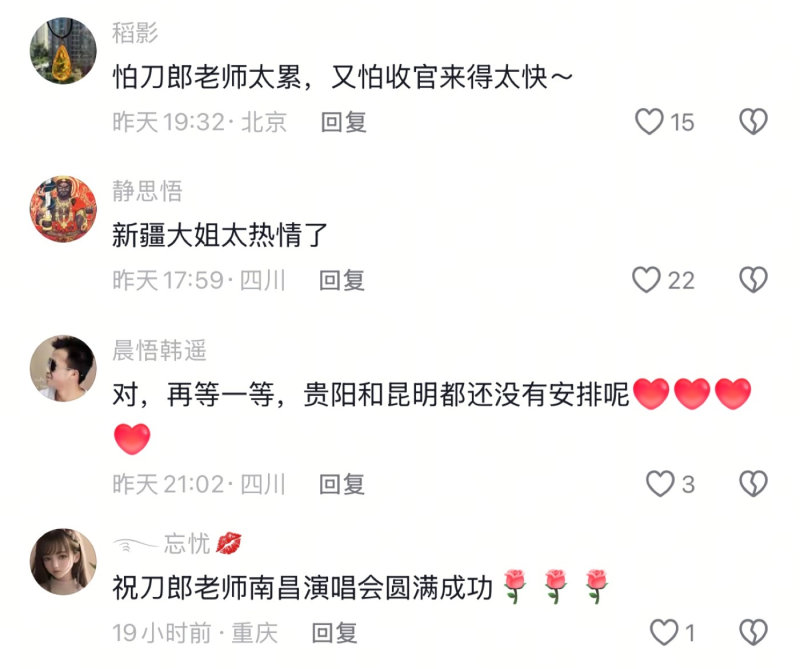The height and width of the screenshot is (669, 800).
Task: Like 稻影's comment
Action: pos(650,122)
